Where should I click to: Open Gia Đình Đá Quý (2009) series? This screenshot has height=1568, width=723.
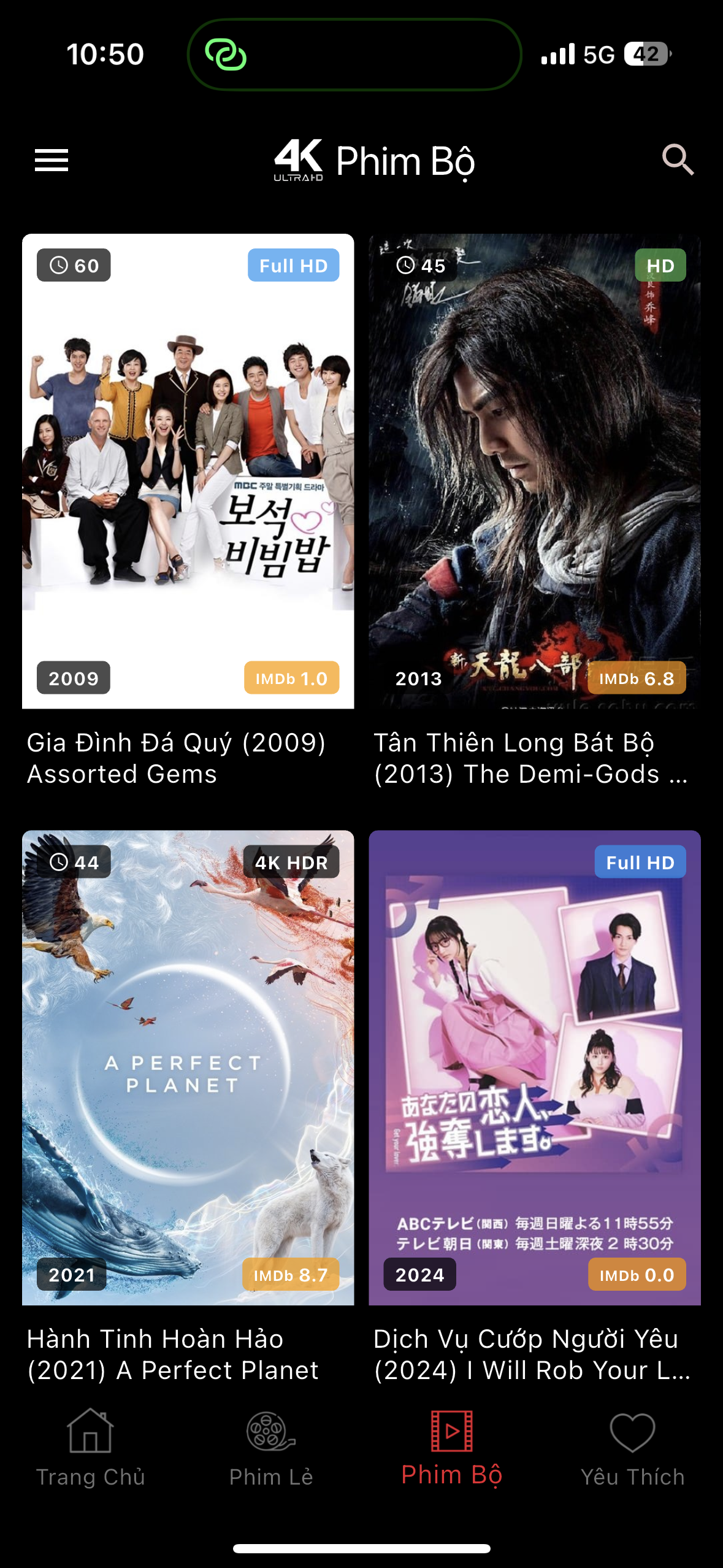coord(188,471)
